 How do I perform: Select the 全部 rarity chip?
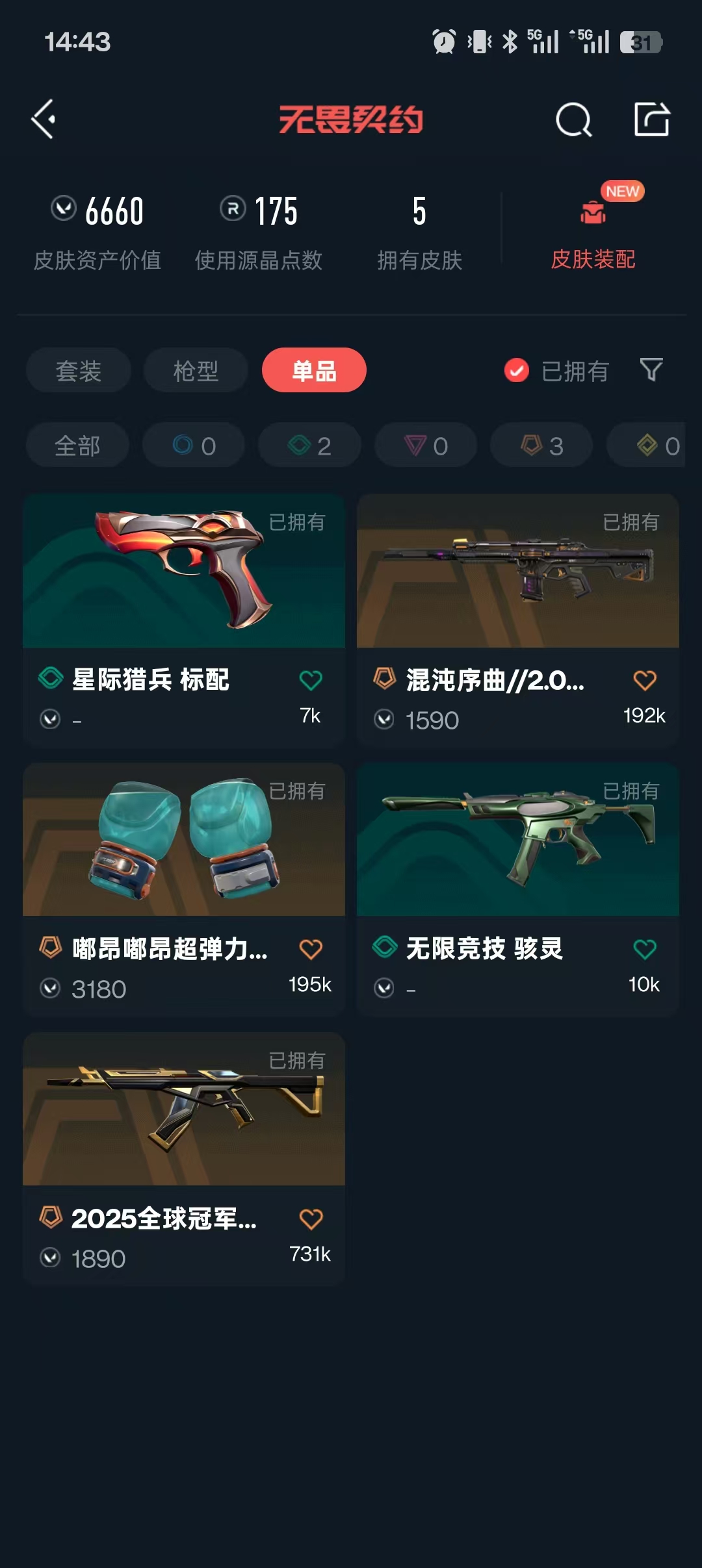click(77, 446)
